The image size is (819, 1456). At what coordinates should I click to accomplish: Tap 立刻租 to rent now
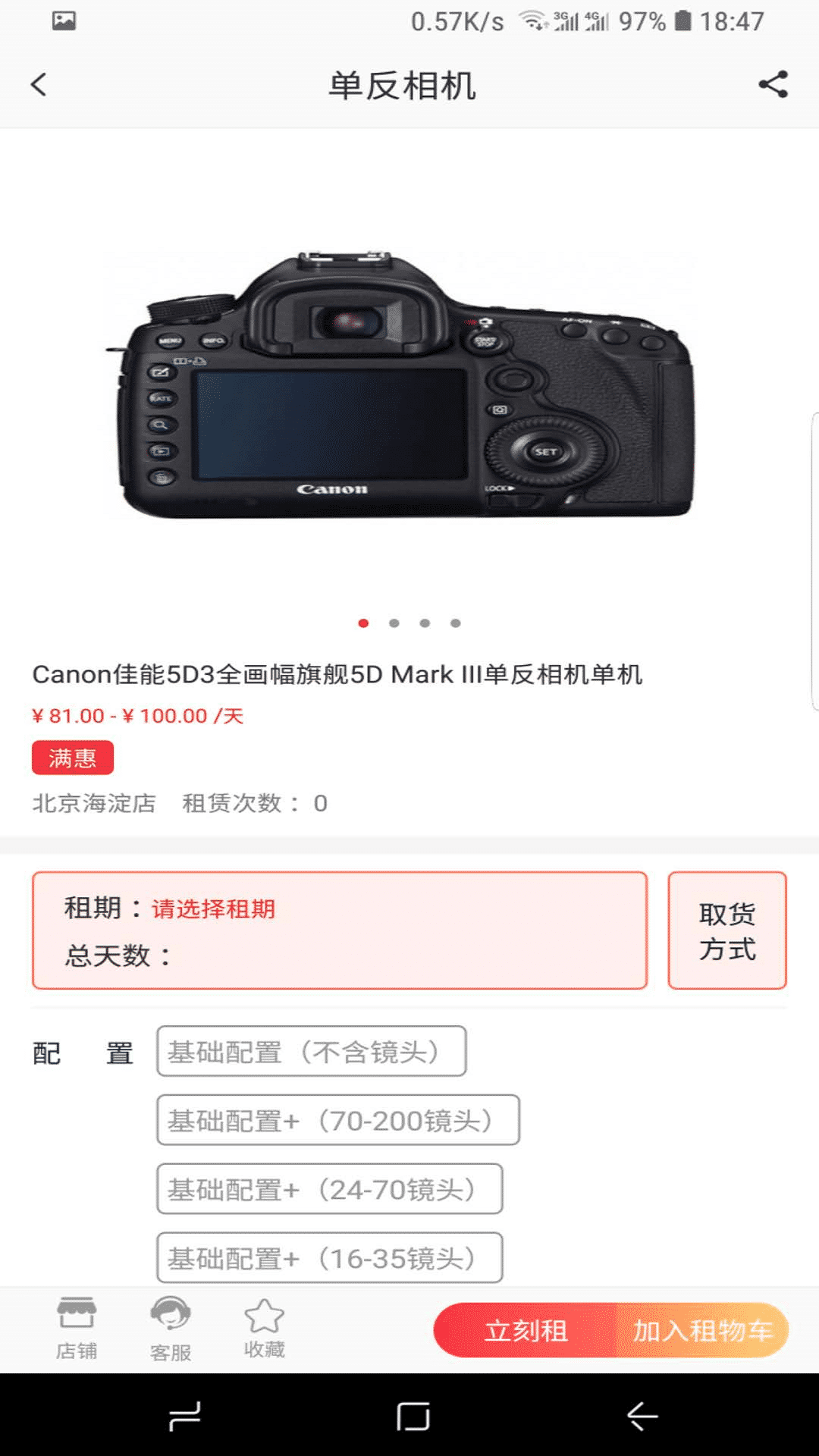coord(526,1330)
